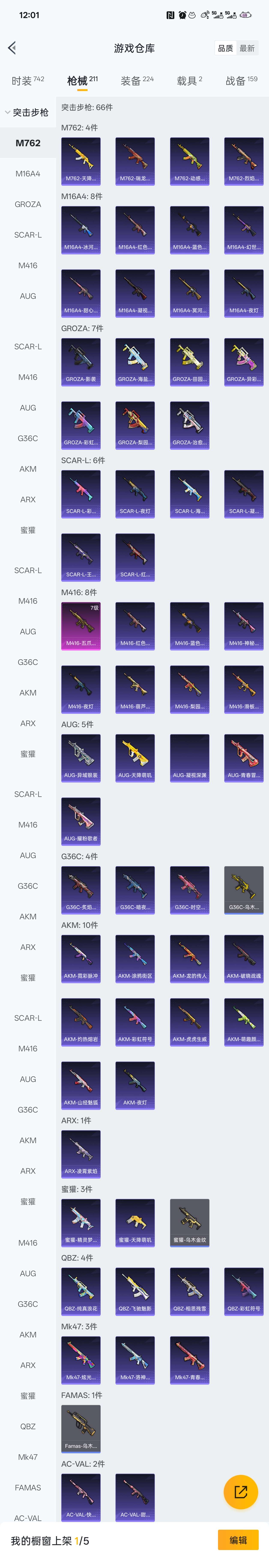View the AKM-龙的传人 skin

click(x=189, y=959)
